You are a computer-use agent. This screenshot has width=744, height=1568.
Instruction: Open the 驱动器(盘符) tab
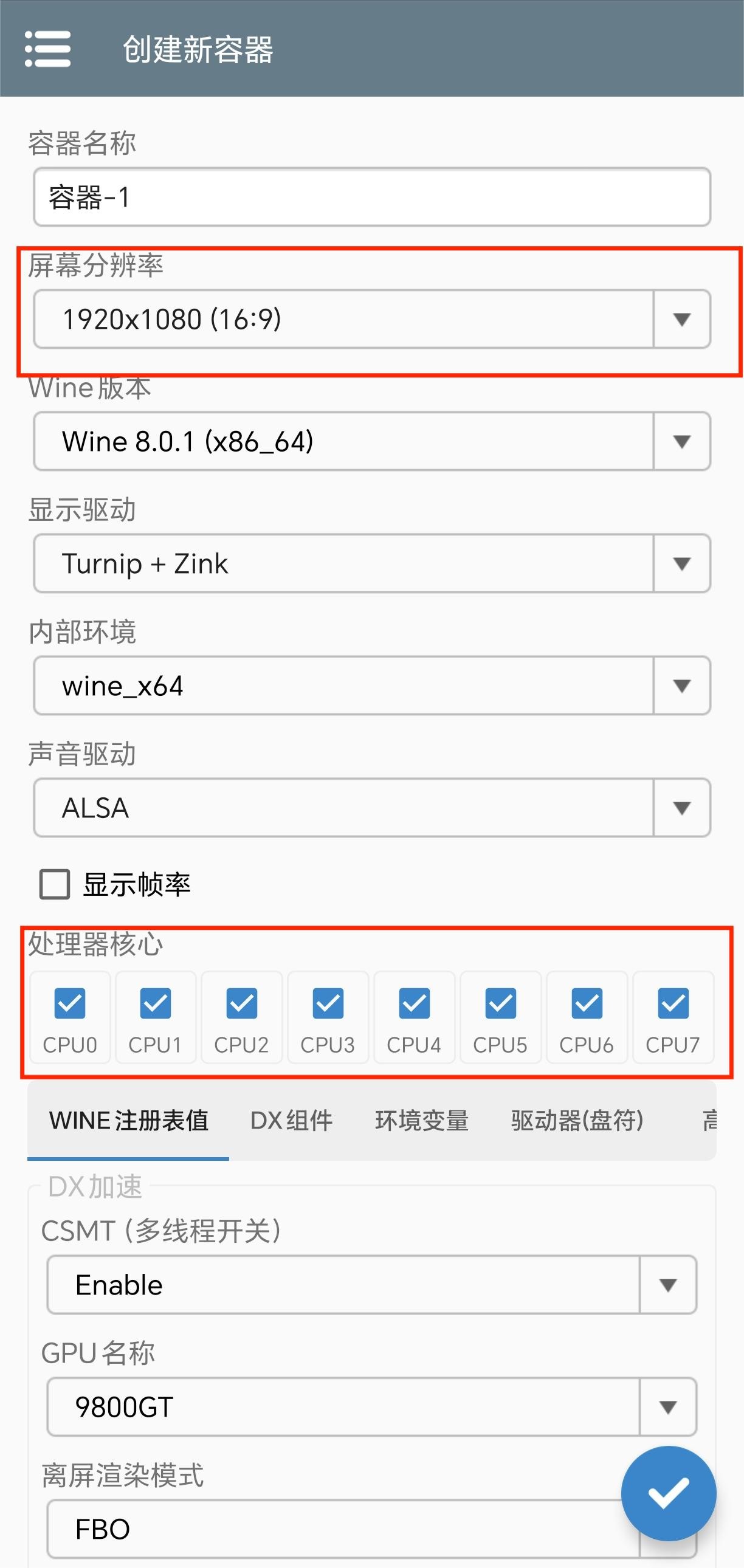577,1120
